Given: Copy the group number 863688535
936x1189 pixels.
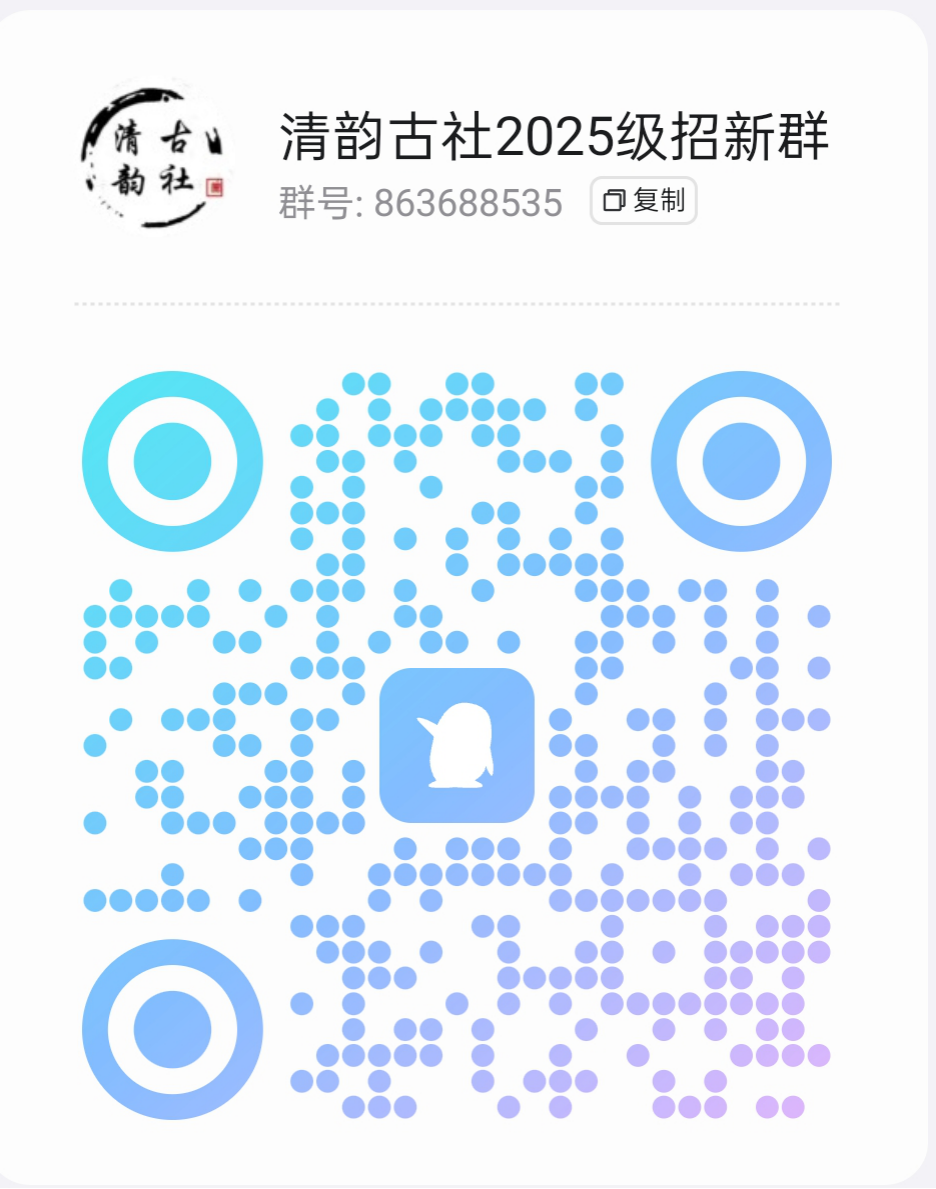Looking at the screenshot, I should tap(643, 201).
